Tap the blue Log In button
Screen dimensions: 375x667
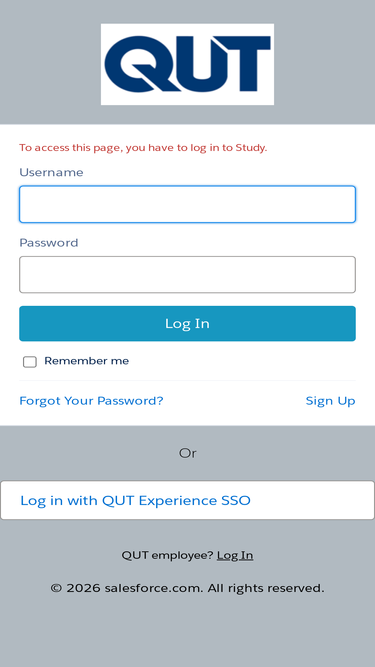[187, 324]
